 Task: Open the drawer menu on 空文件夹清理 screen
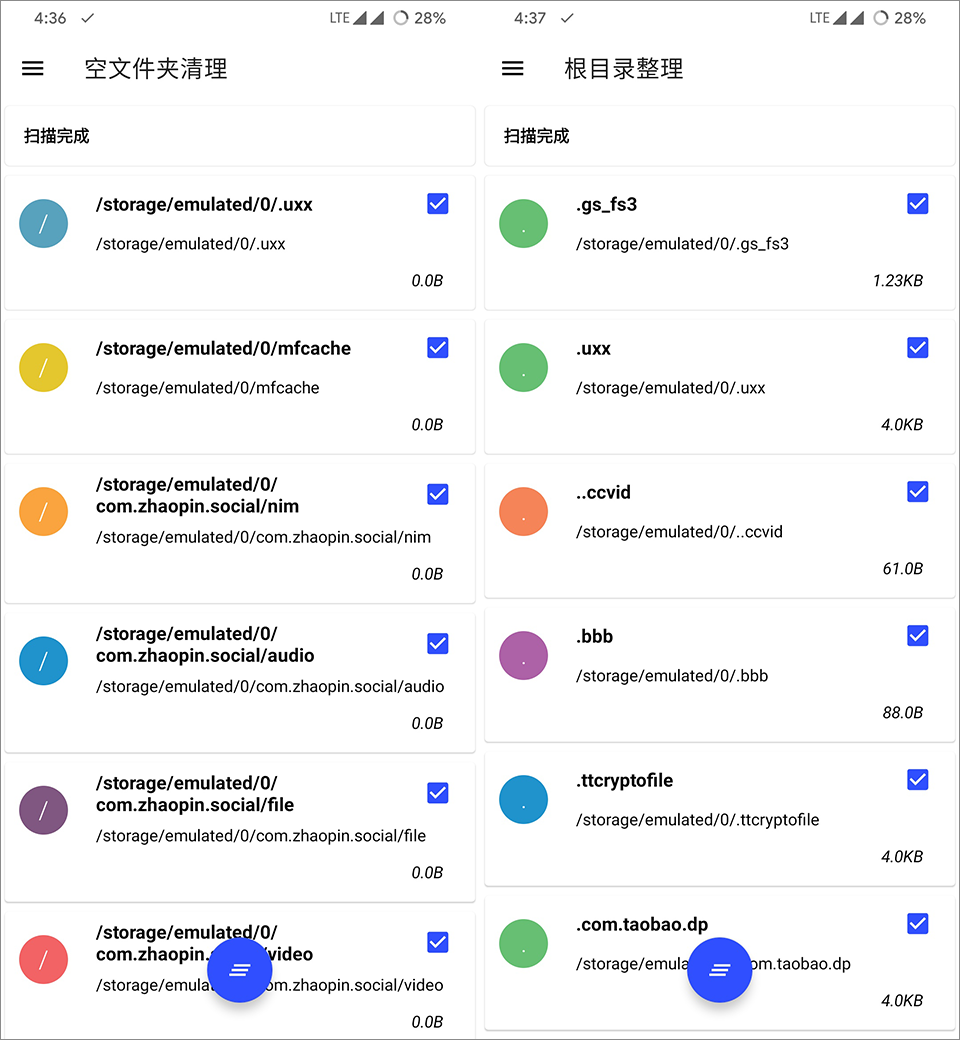[33, 68]
